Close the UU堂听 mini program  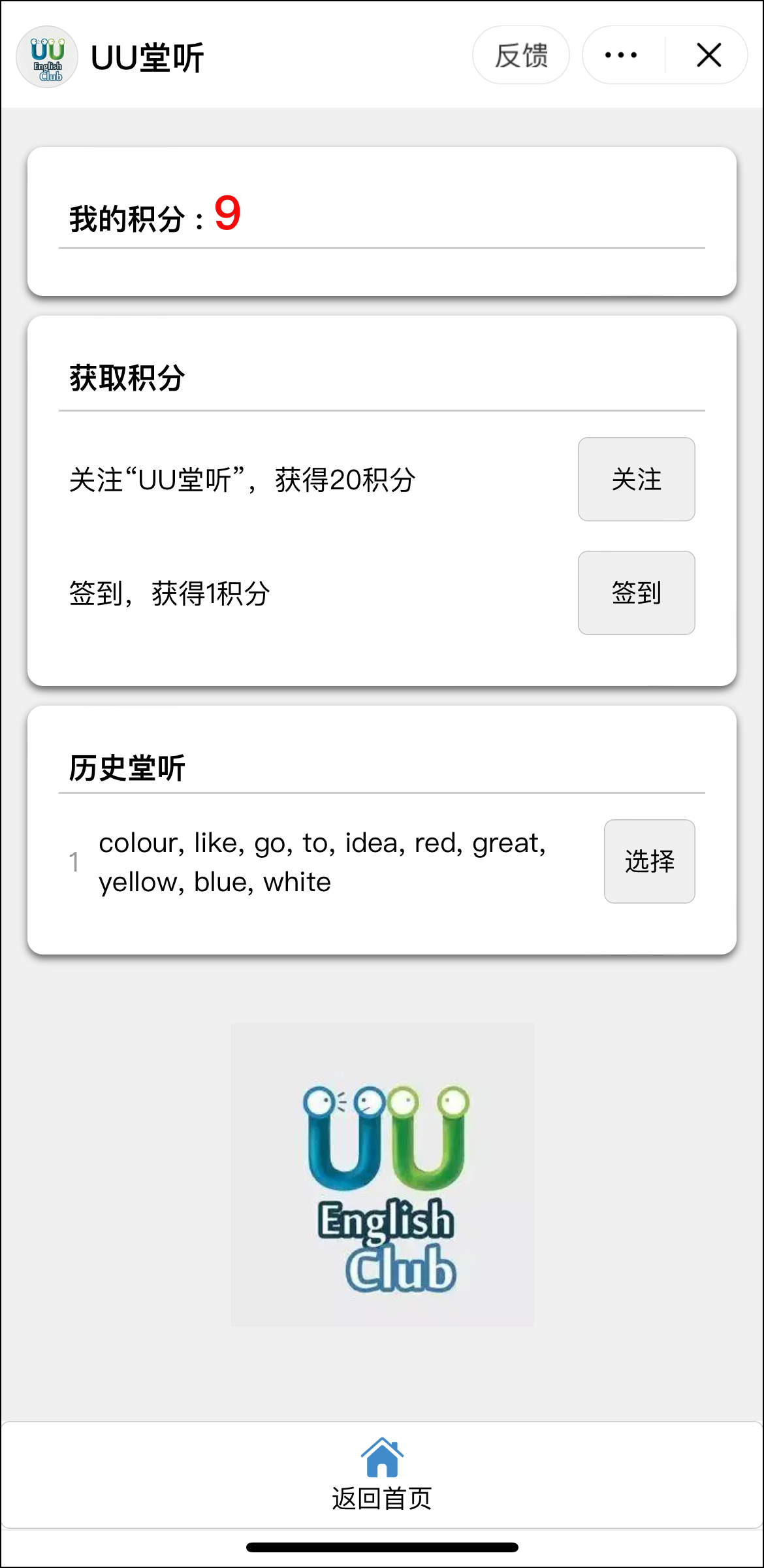(x=708, y=56)
